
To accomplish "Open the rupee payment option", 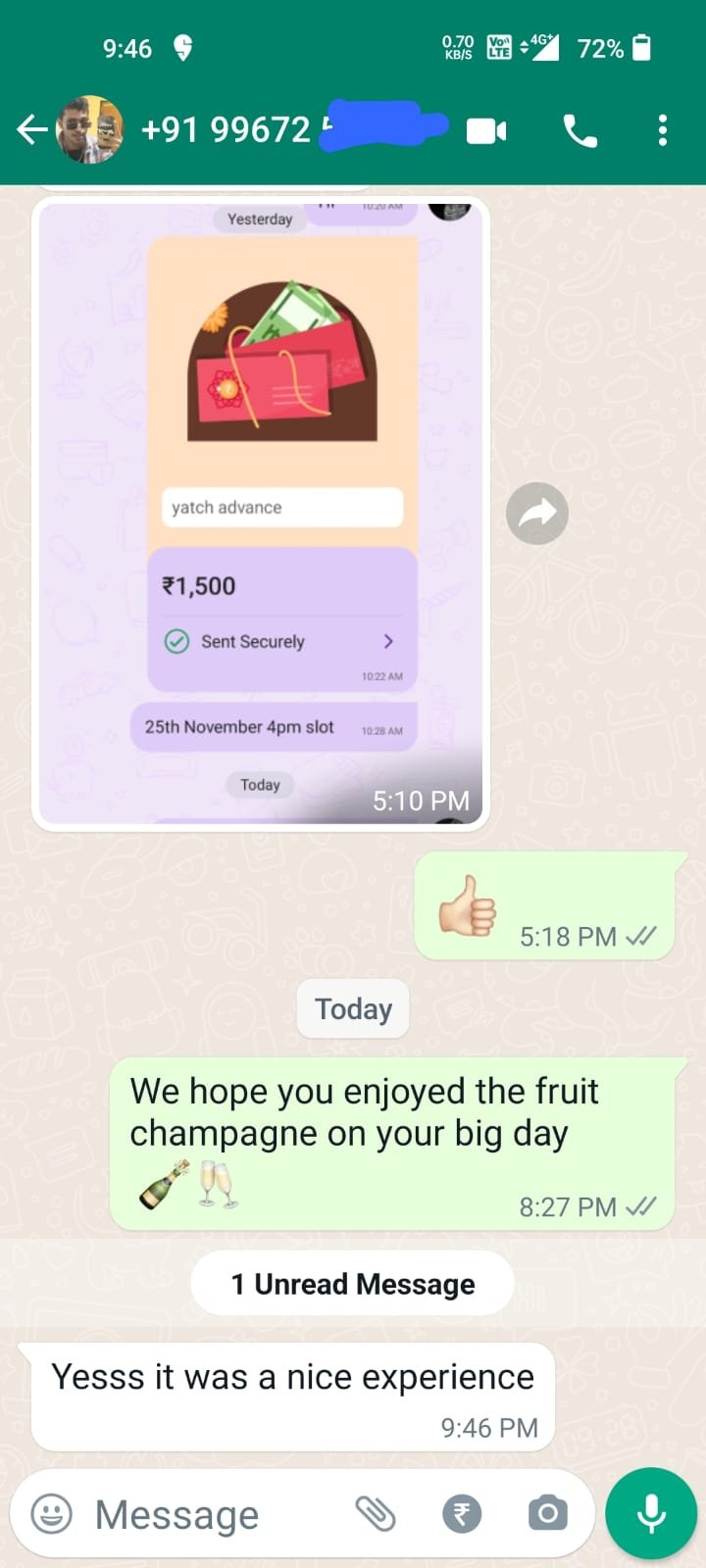I will pos(462,1514).
